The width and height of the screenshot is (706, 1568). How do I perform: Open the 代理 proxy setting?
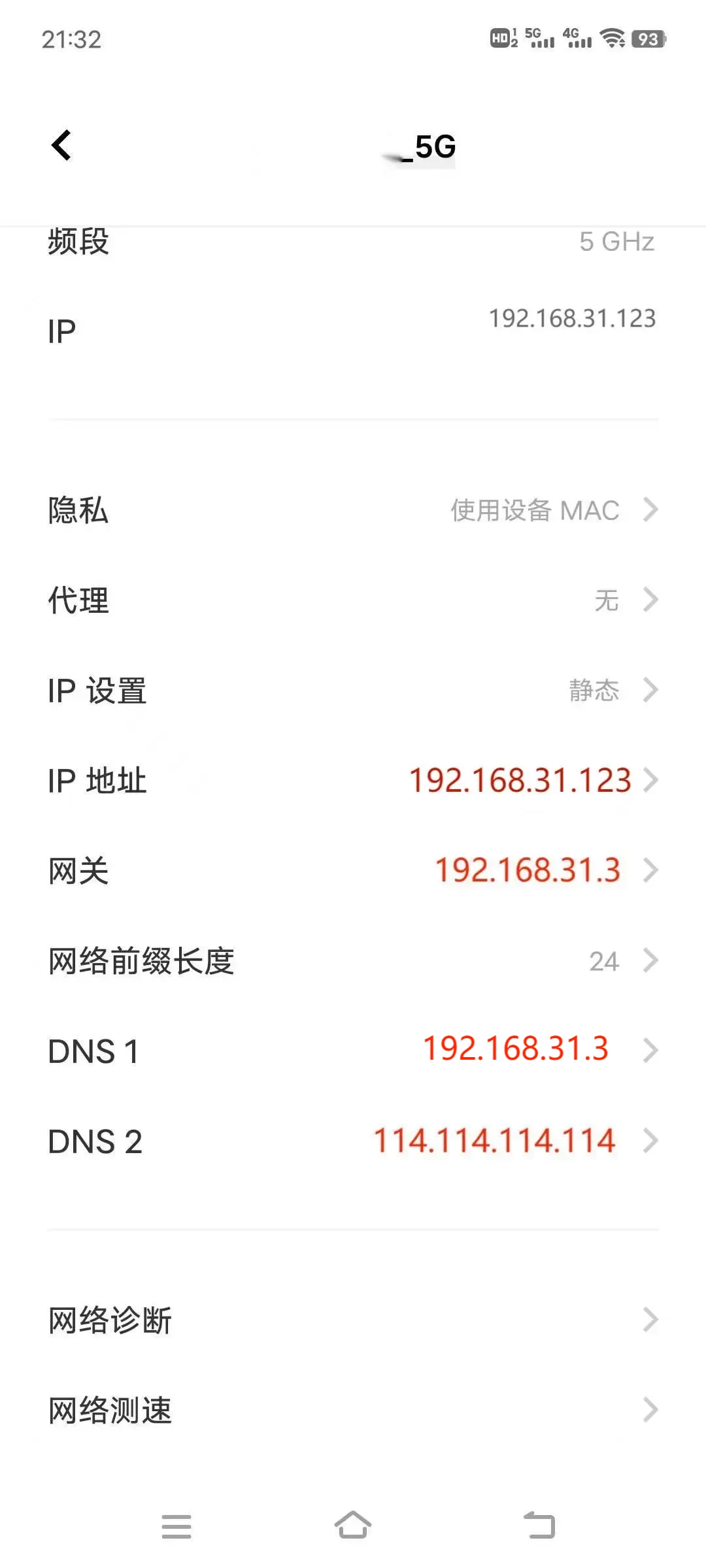[x=353, y=600]
